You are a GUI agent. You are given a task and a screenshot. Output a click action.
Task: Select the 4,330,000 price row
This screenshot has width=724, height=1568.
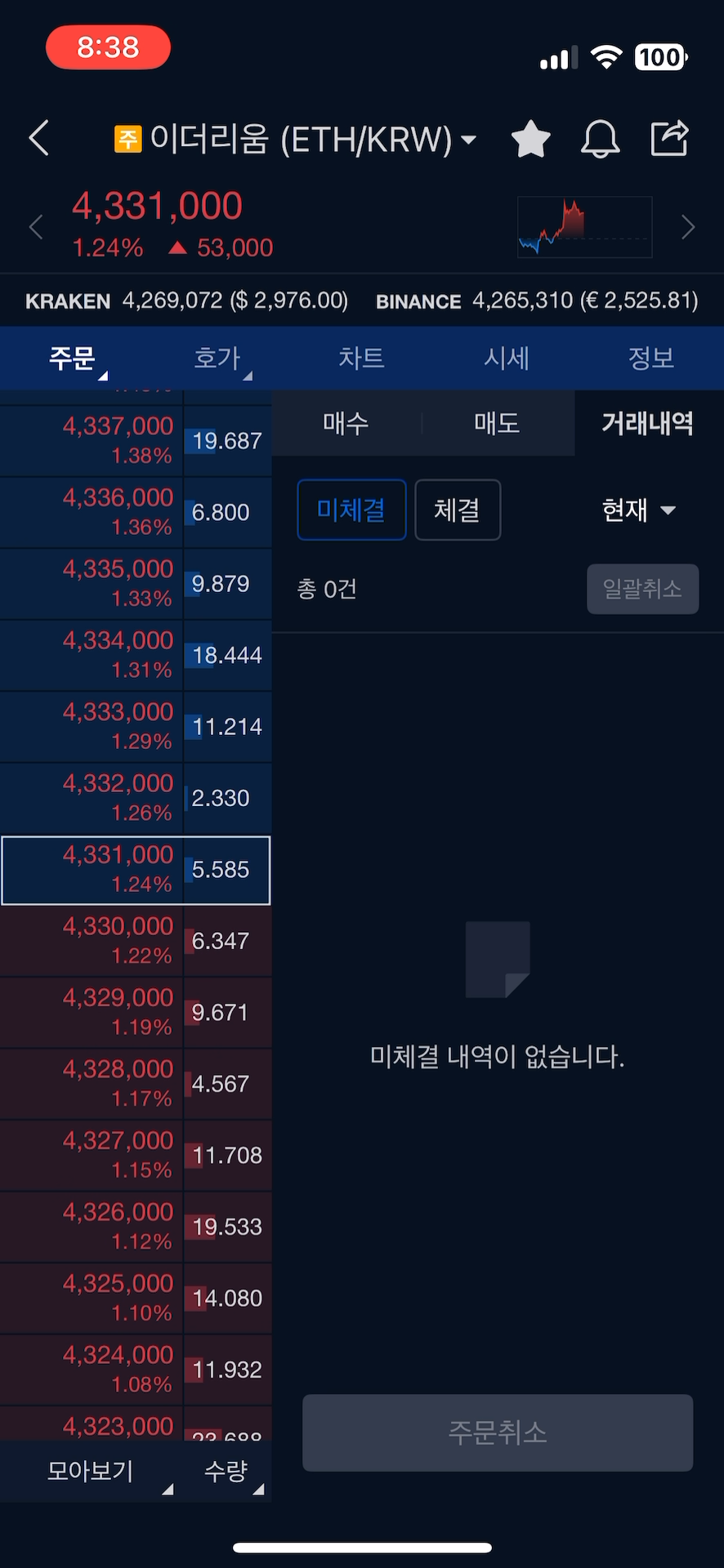coord(118,941)
